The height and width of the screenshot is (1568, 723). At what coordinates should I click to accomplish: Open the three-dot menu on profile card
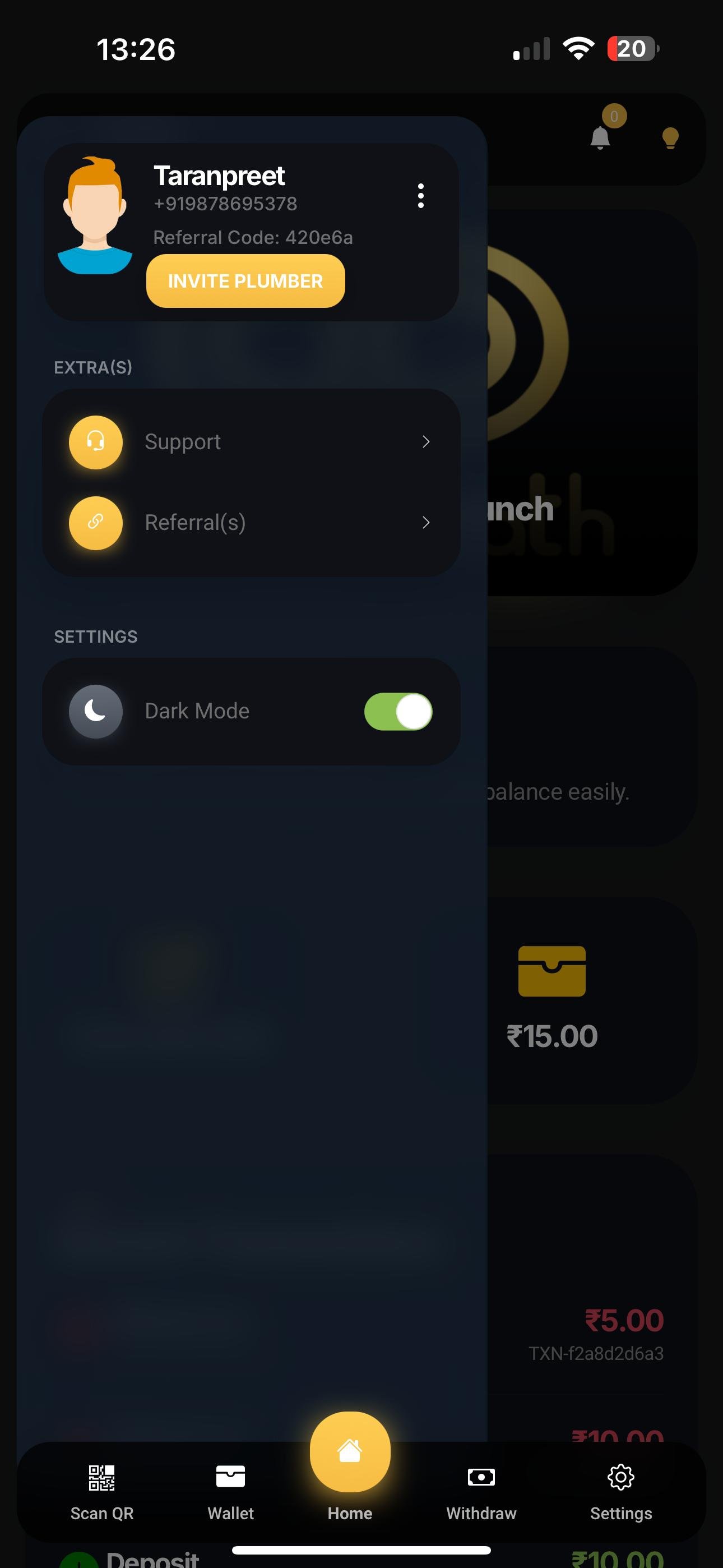tap(420, 196)
